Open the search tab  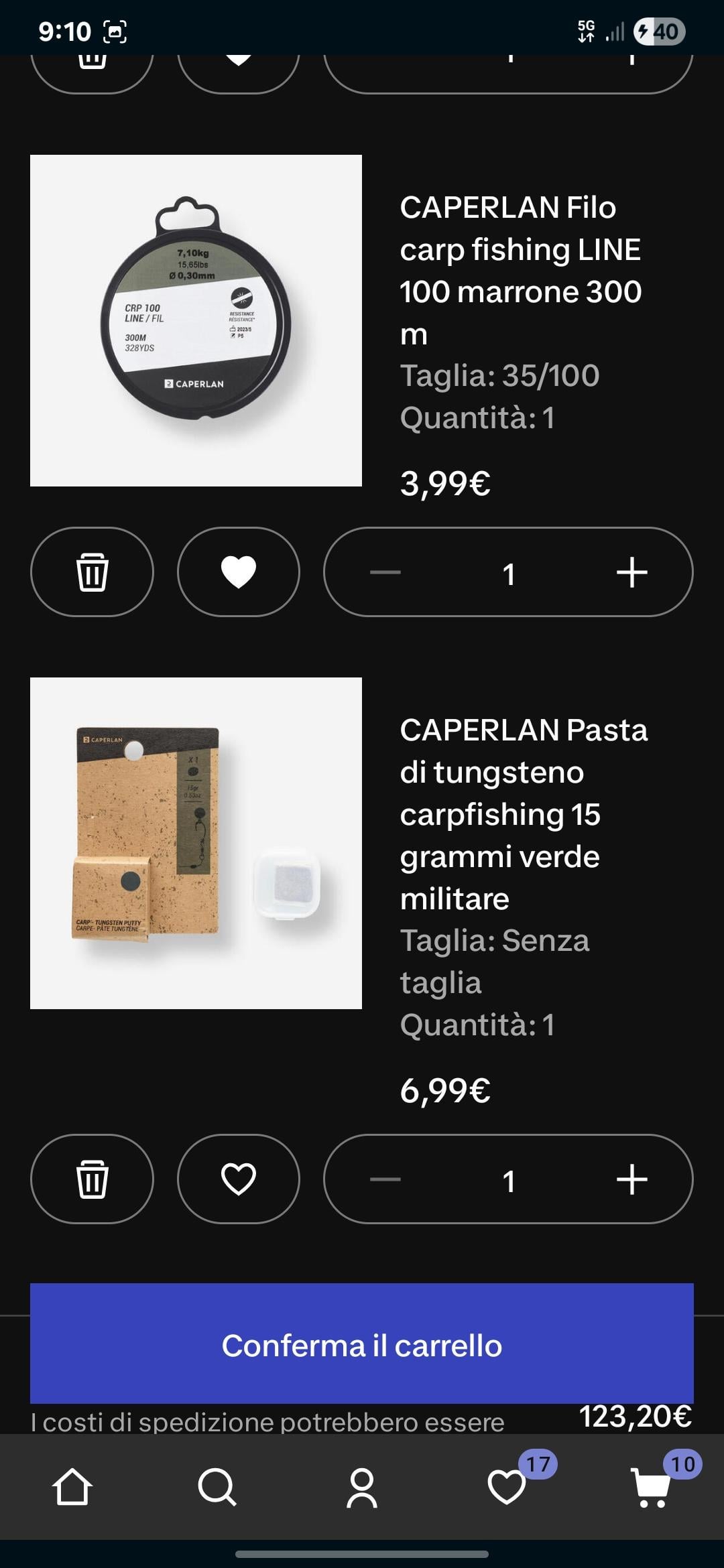pyautogui.click(x=217, y=1488)
